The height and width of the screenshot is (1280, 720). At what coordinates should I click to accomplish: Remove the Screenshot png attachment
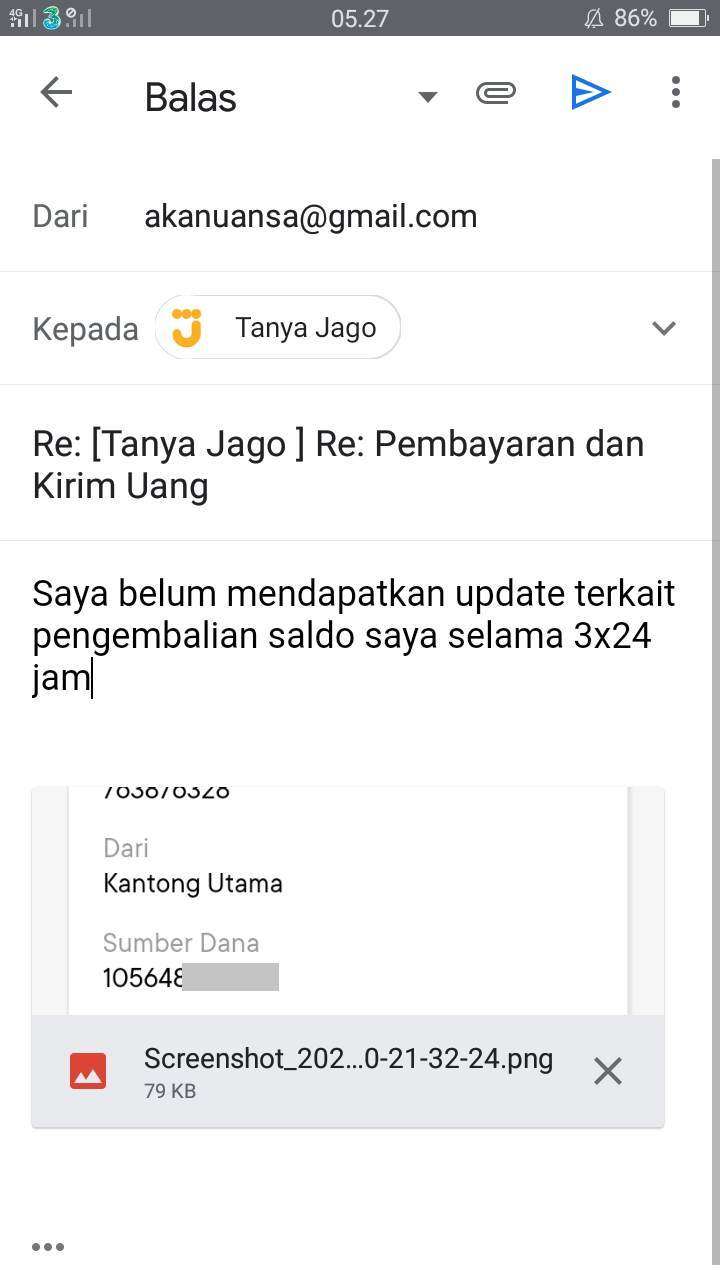pyautogui.click(x=607, y=1072)
